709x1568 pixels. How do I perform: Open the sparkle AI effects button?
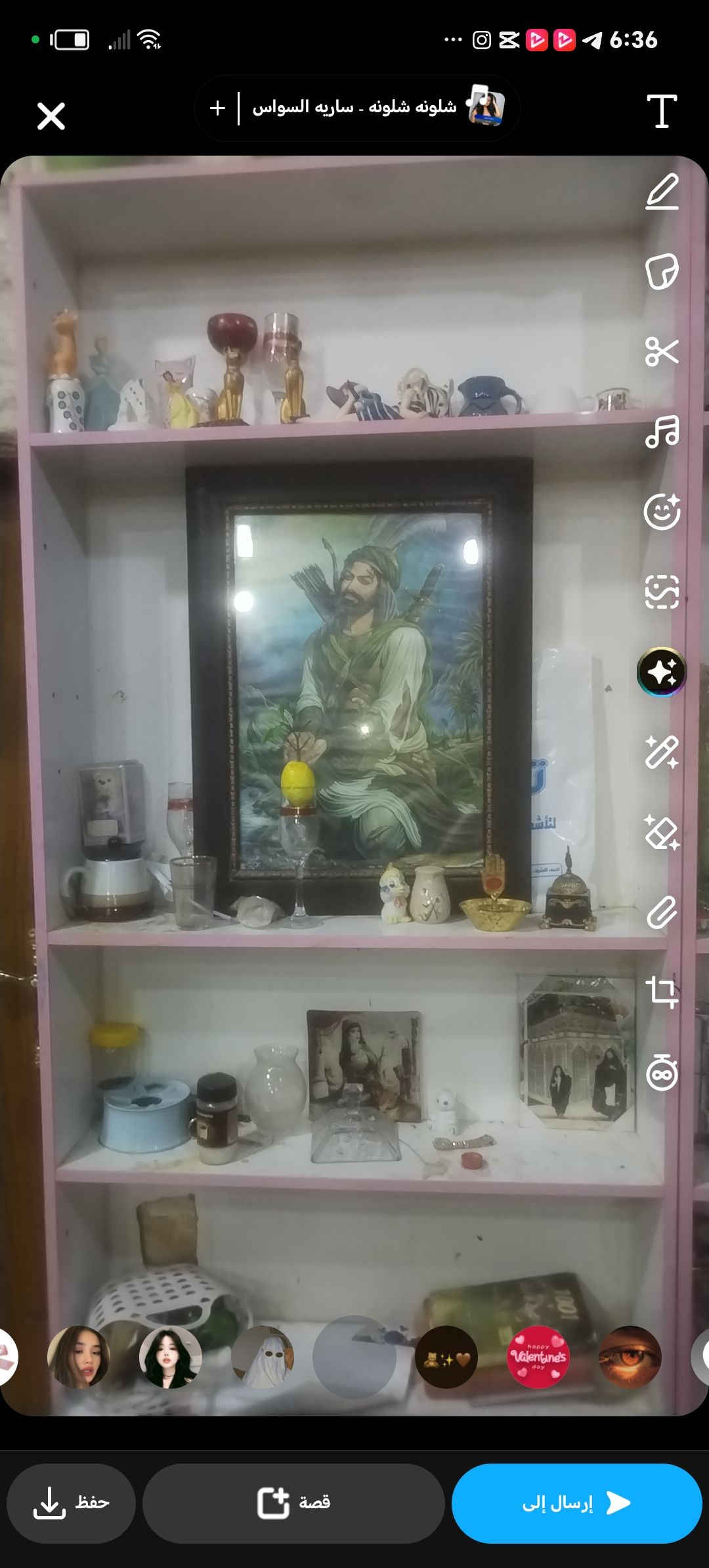pos(662,672)
